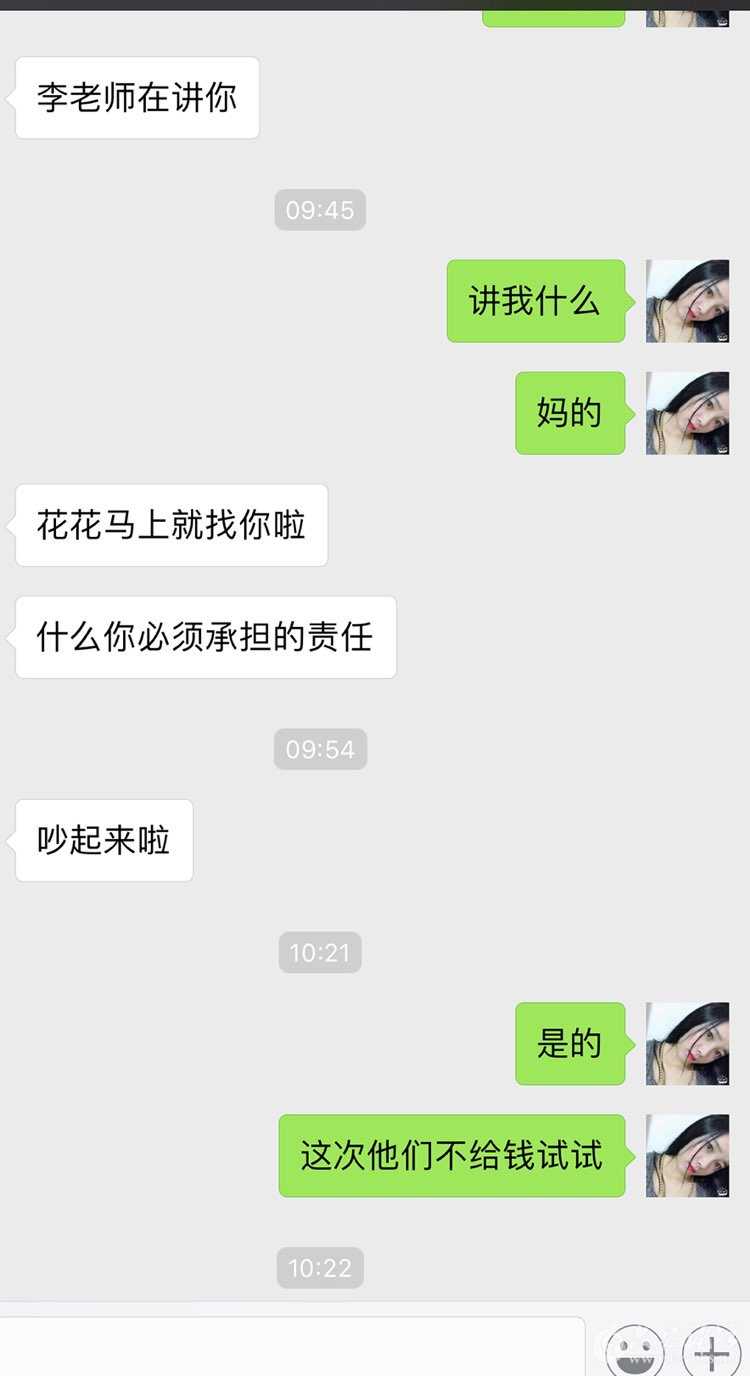
Task: Tap avatar next to "妈的" message
Action: pyautogui.click(x=687, y=413)
